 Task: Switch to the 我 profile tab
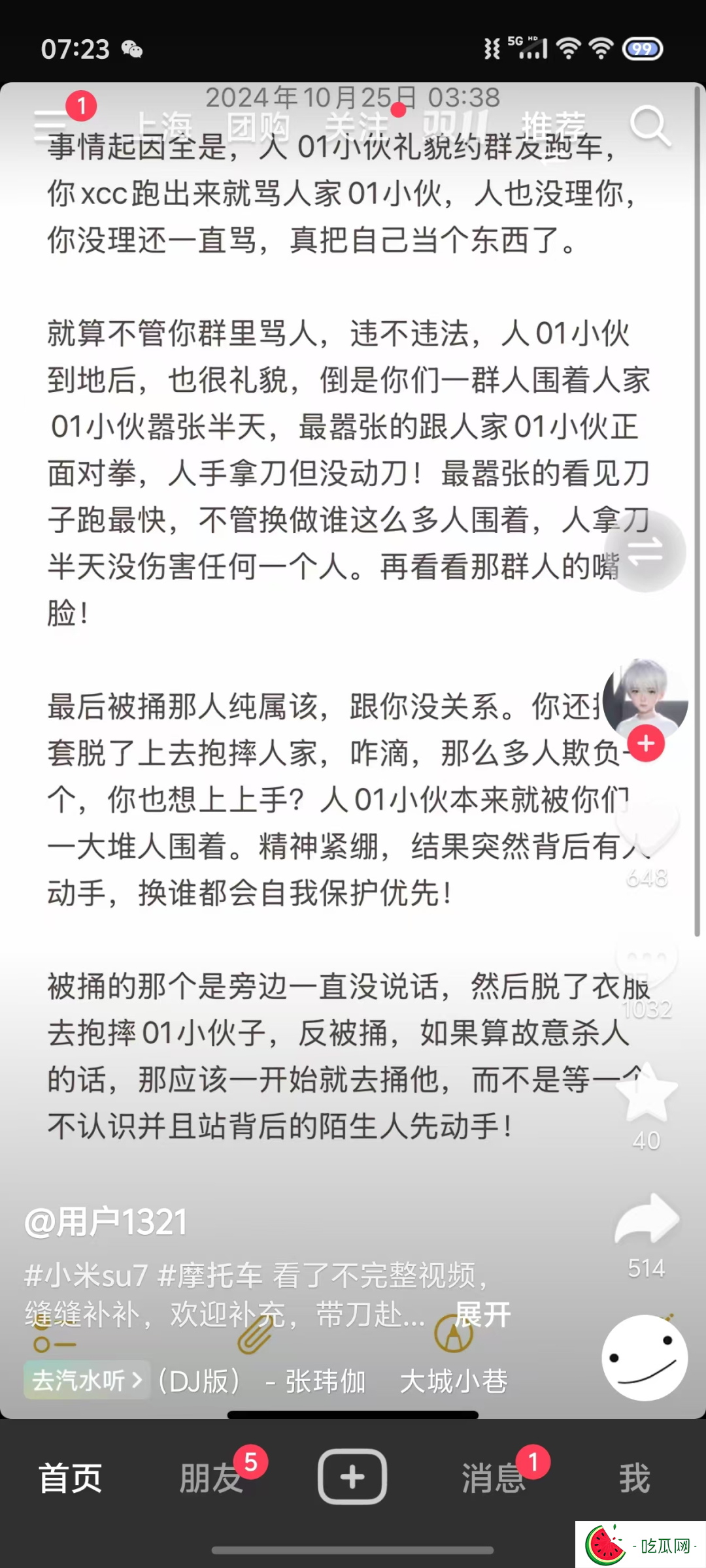tap(634, 1478)
